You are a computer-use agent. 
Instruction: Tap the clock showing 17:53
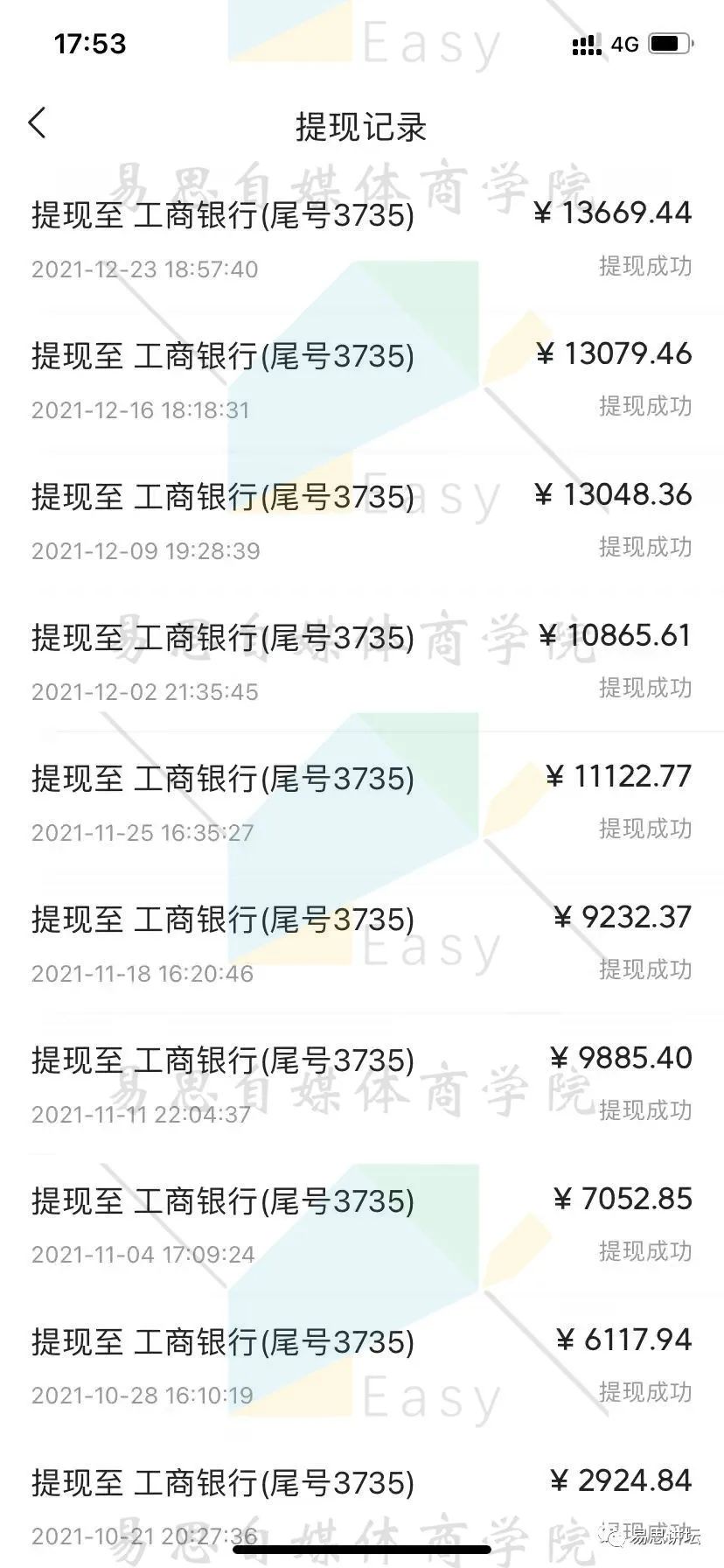click(x=90, y=43)
